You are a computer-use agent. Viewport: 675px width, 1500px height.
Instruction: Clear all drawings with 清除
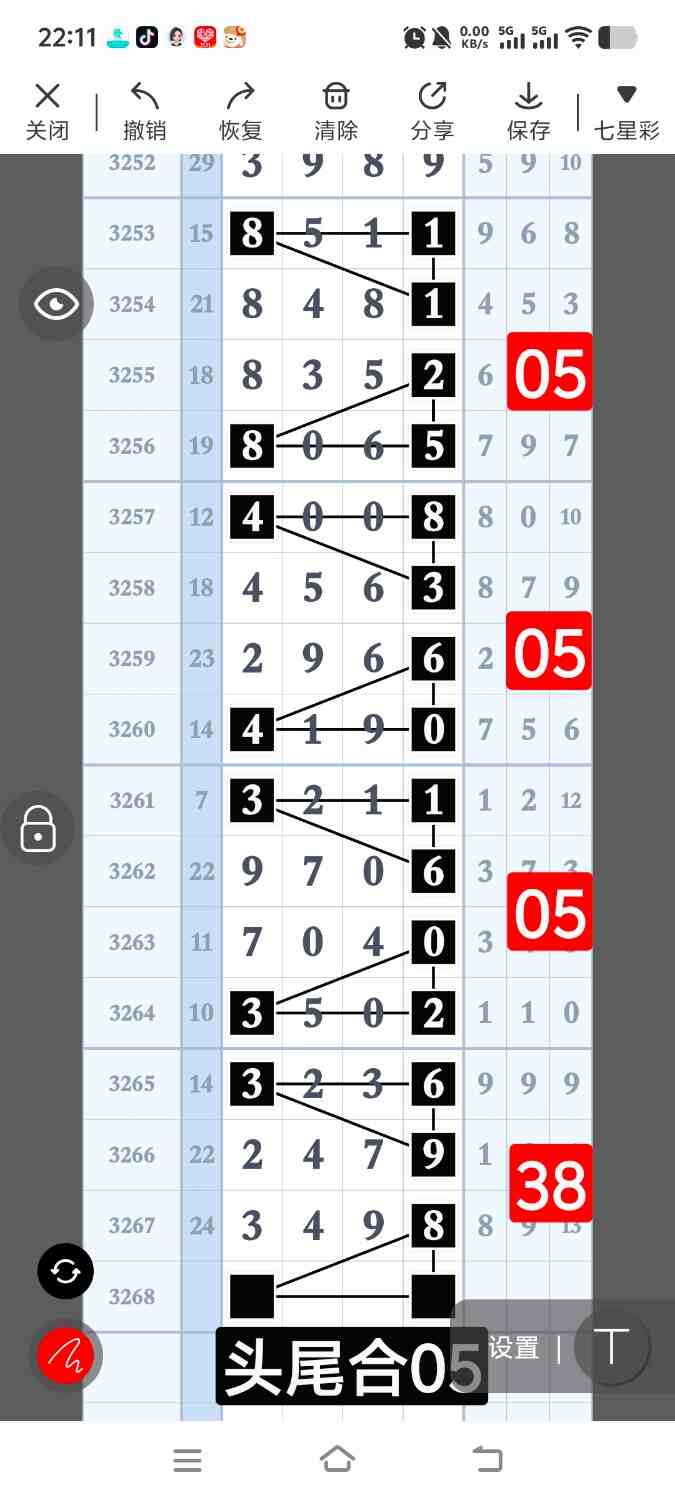tap(336, 111)
